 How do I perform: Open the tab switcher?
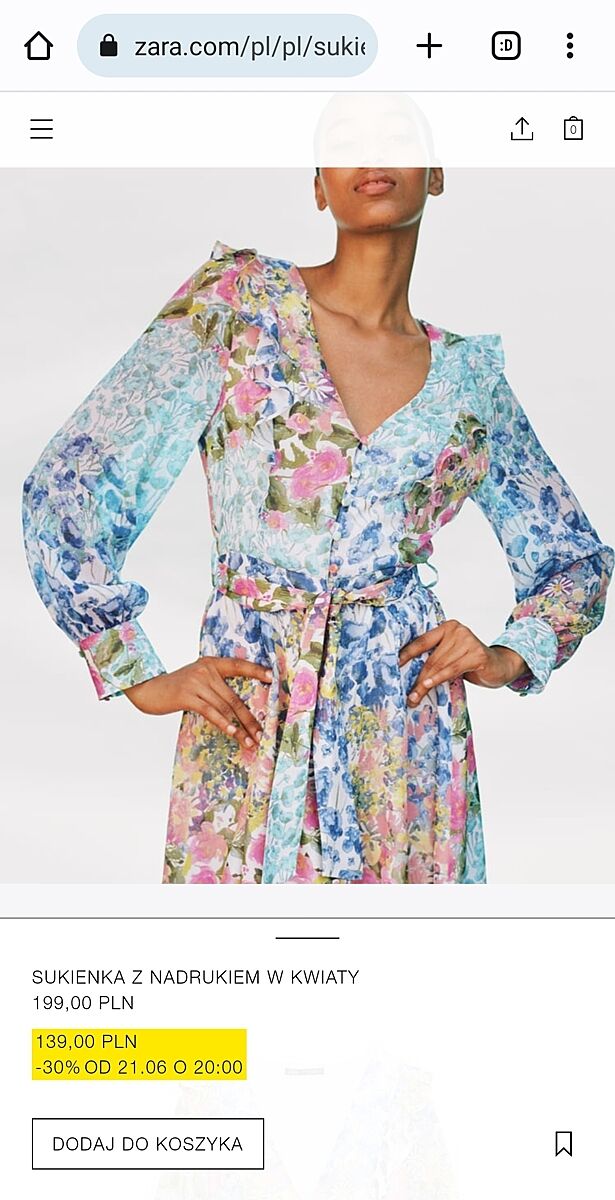pyautogui.click(x=506, y=46)
